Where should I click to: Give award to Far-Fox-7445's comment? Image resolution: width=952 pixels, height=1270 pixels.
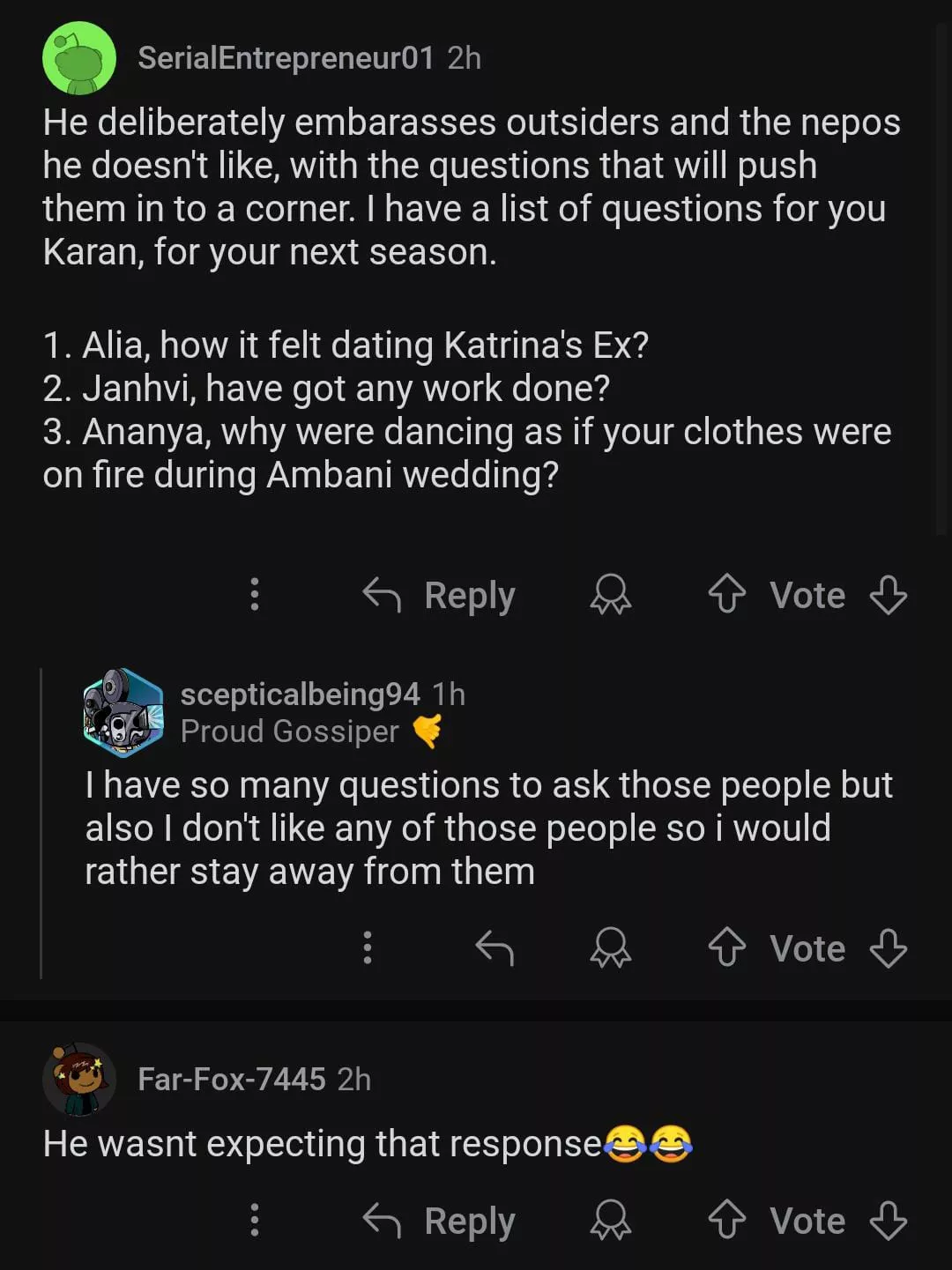point(610,1221)
